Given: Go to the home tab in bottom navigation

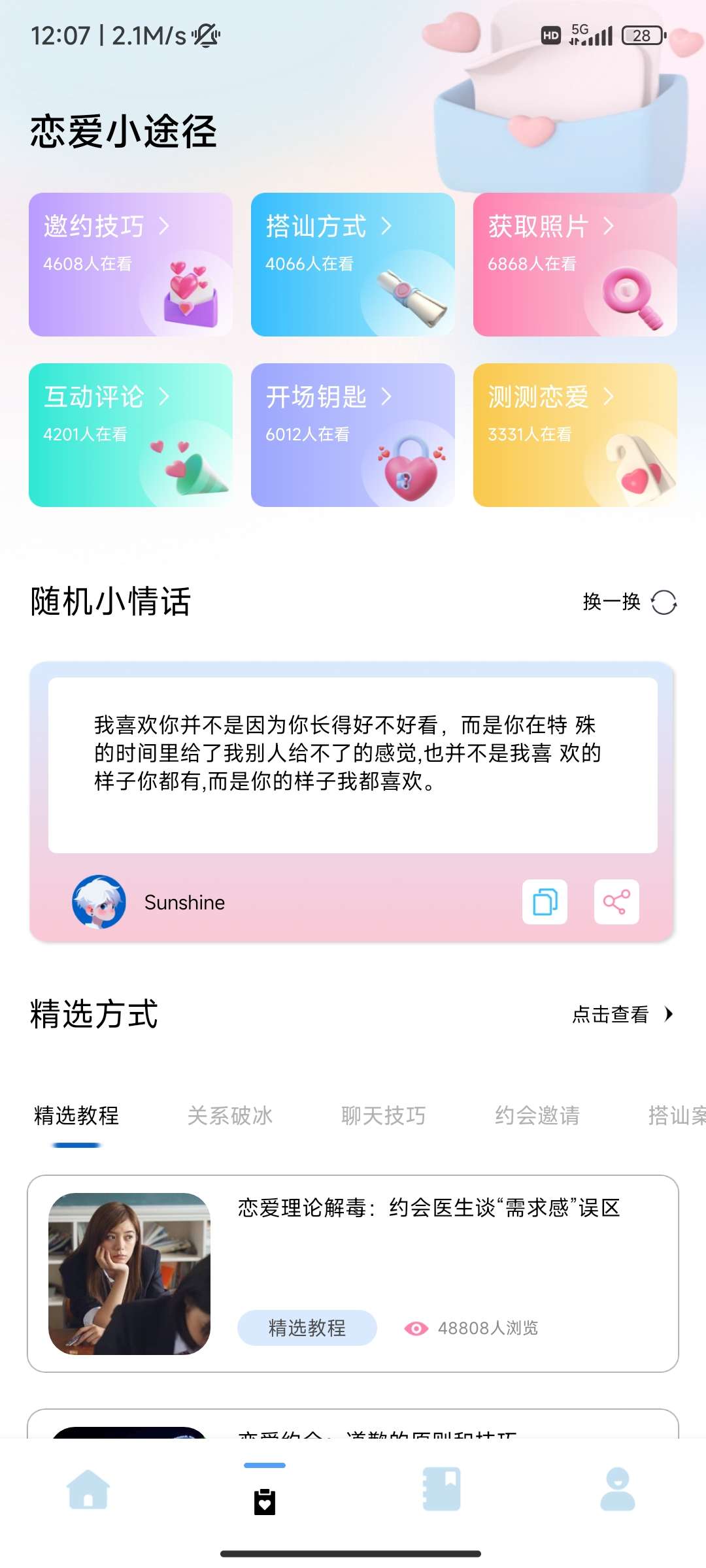Looking at the screenshot, I should 88,1490.
